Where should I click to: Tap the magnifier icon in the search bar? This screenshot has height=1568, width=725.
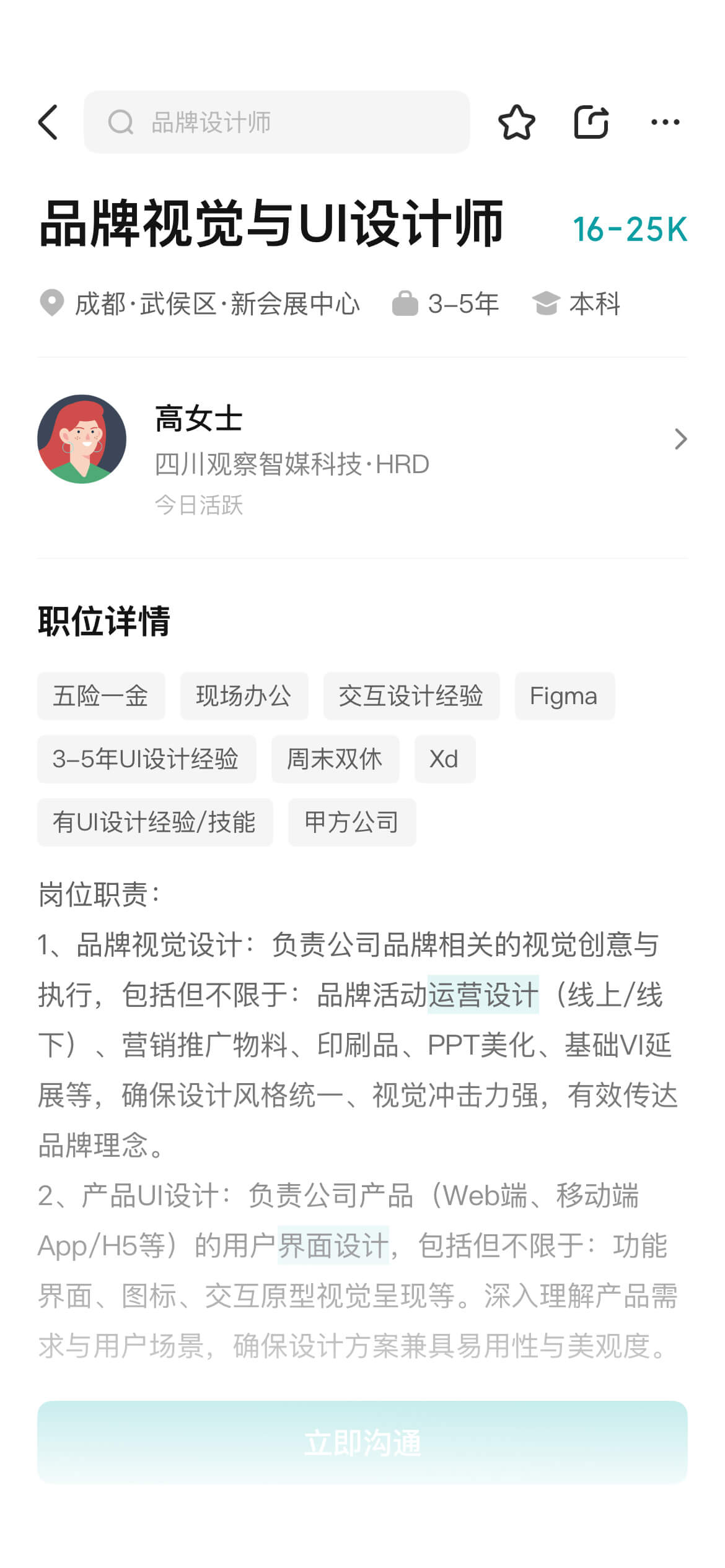120,122
